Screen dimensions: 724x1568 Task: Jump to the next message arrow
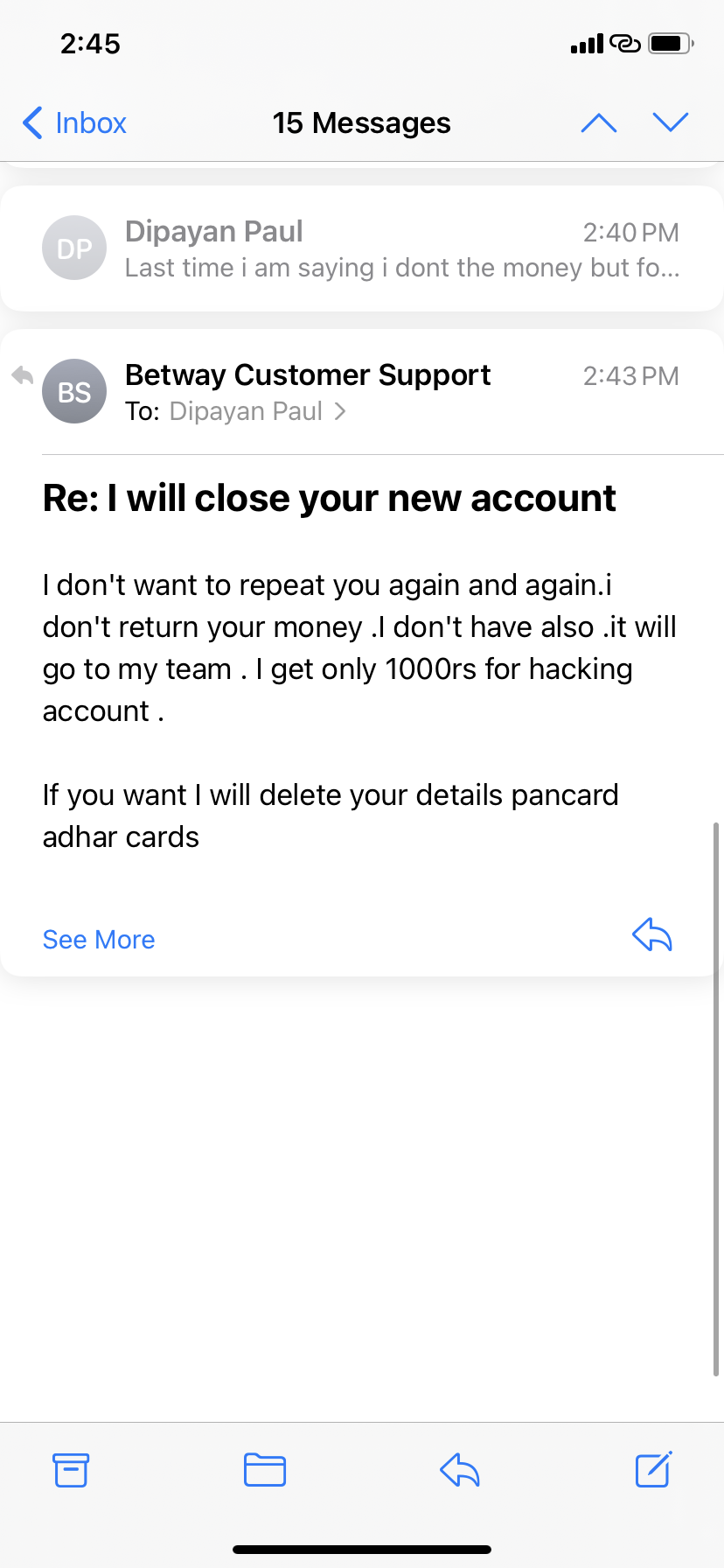point(671,123)
